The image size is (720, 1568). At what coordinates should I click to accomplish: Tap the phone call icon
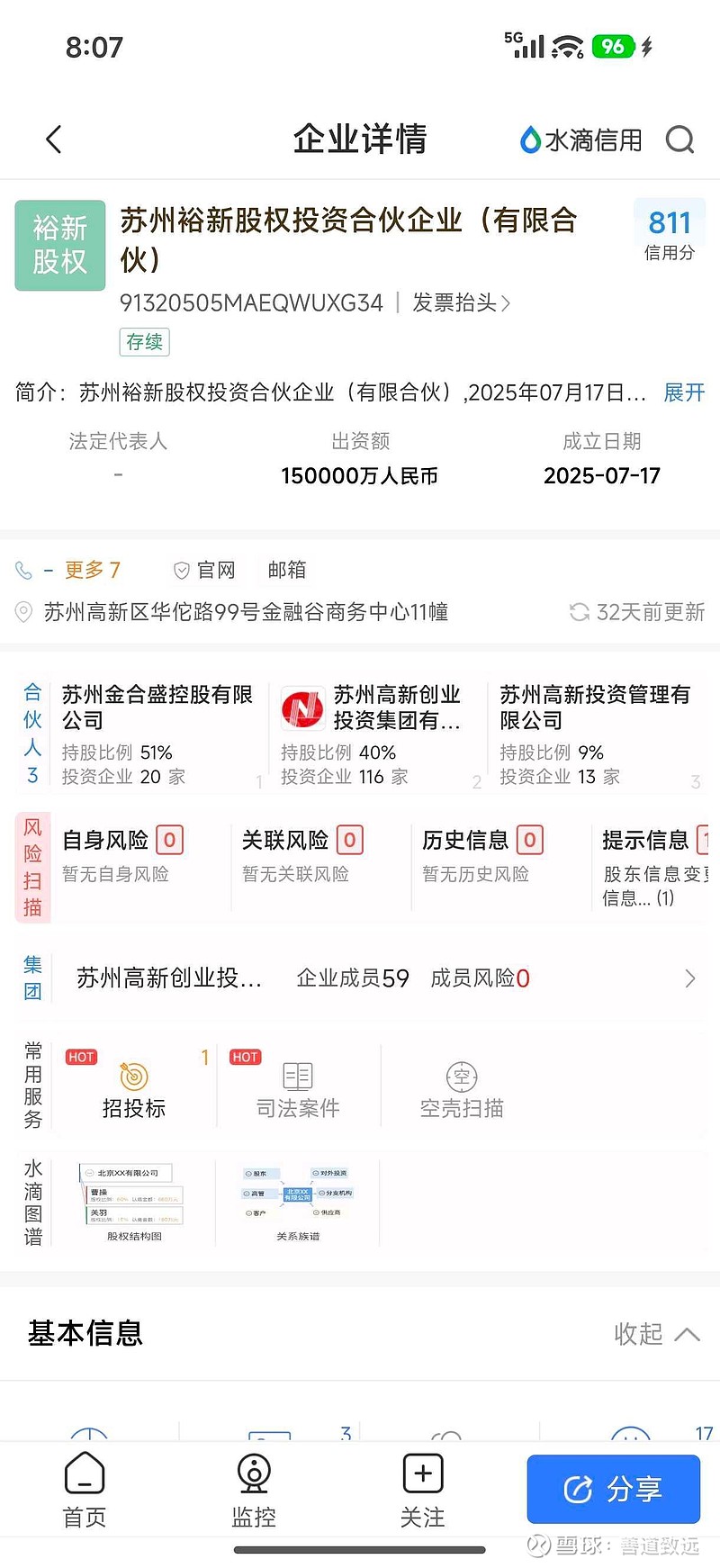coord(24,569)
